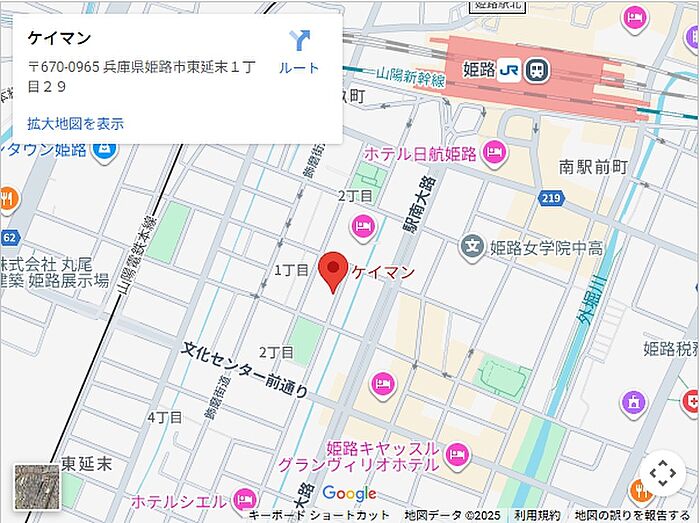Open the Google logo link
Image resolution: width=700 pixels, height=523 pixels.
pyautogui.click(x=350, y=494)
